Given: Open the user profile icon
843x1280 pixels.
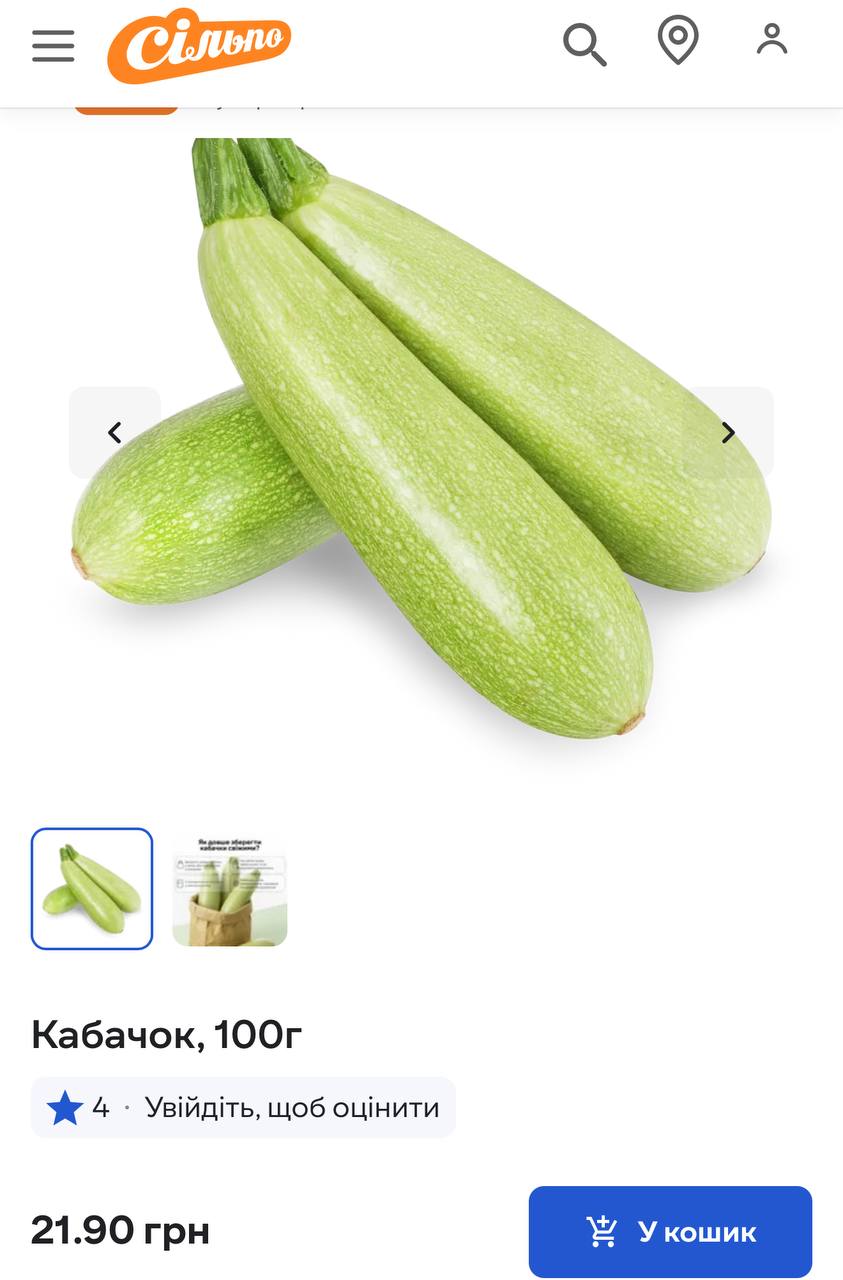Looking at the screenshot, I should [x=771, y=40].
